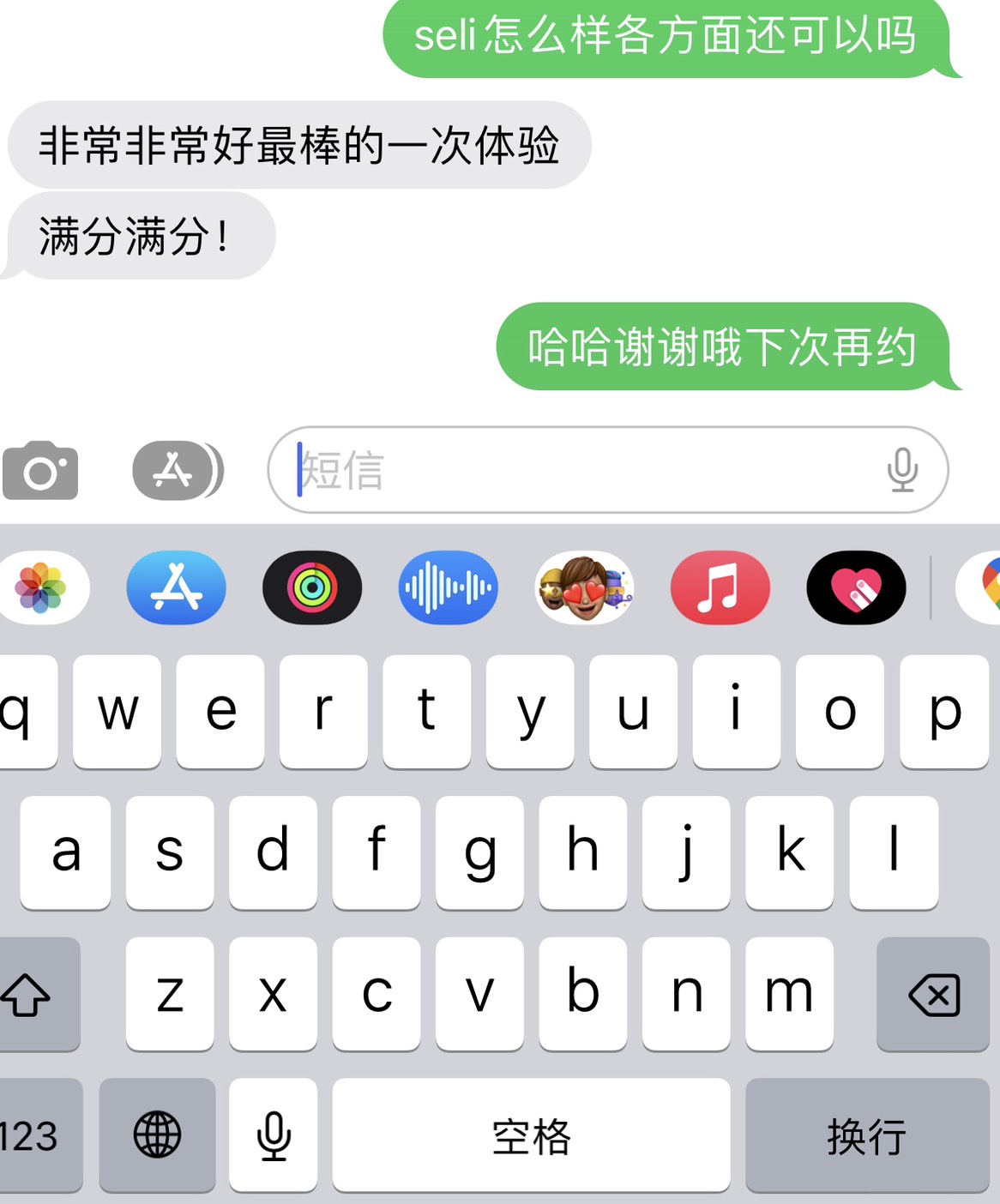Tap the 空格 space key

pyautogui.click(x=531, y=1135)
